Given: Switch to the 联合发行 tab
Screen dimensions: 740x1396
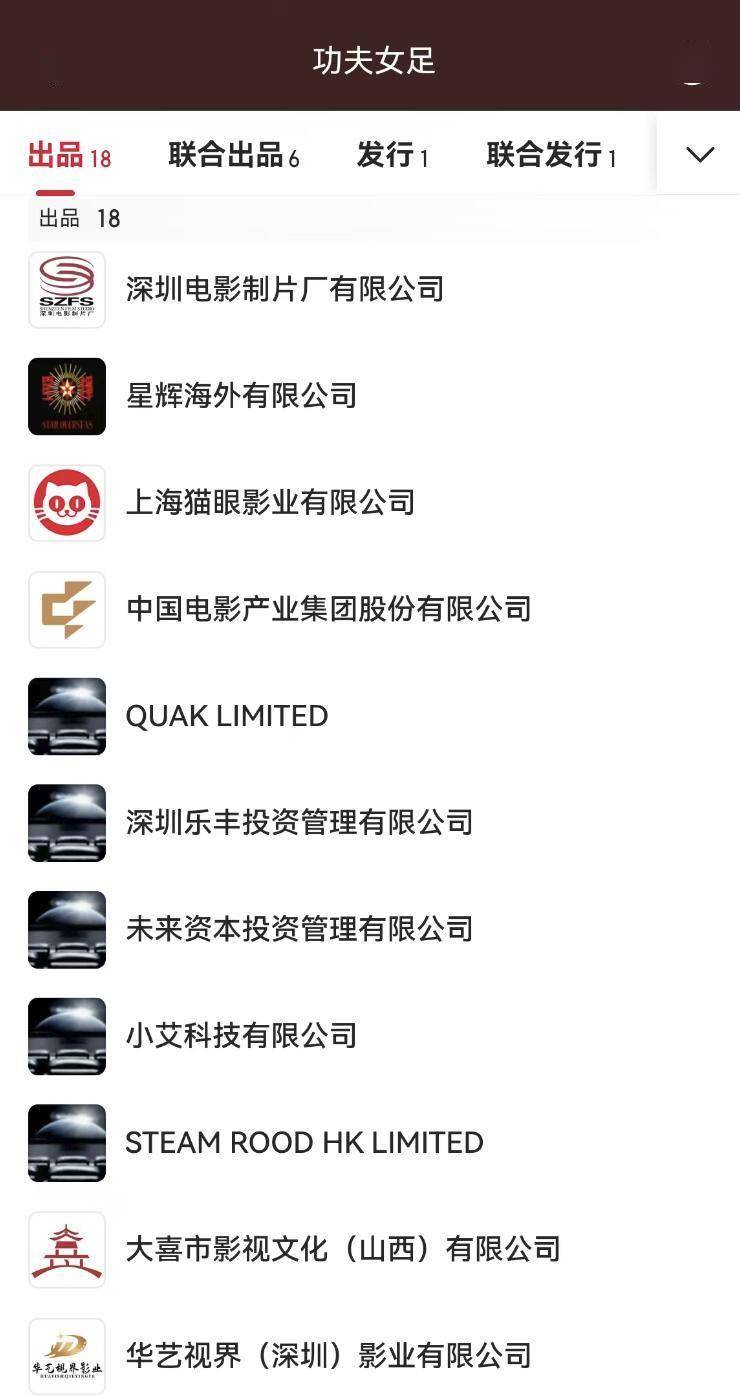Looking at the screenshot, I should click(551, 155).
